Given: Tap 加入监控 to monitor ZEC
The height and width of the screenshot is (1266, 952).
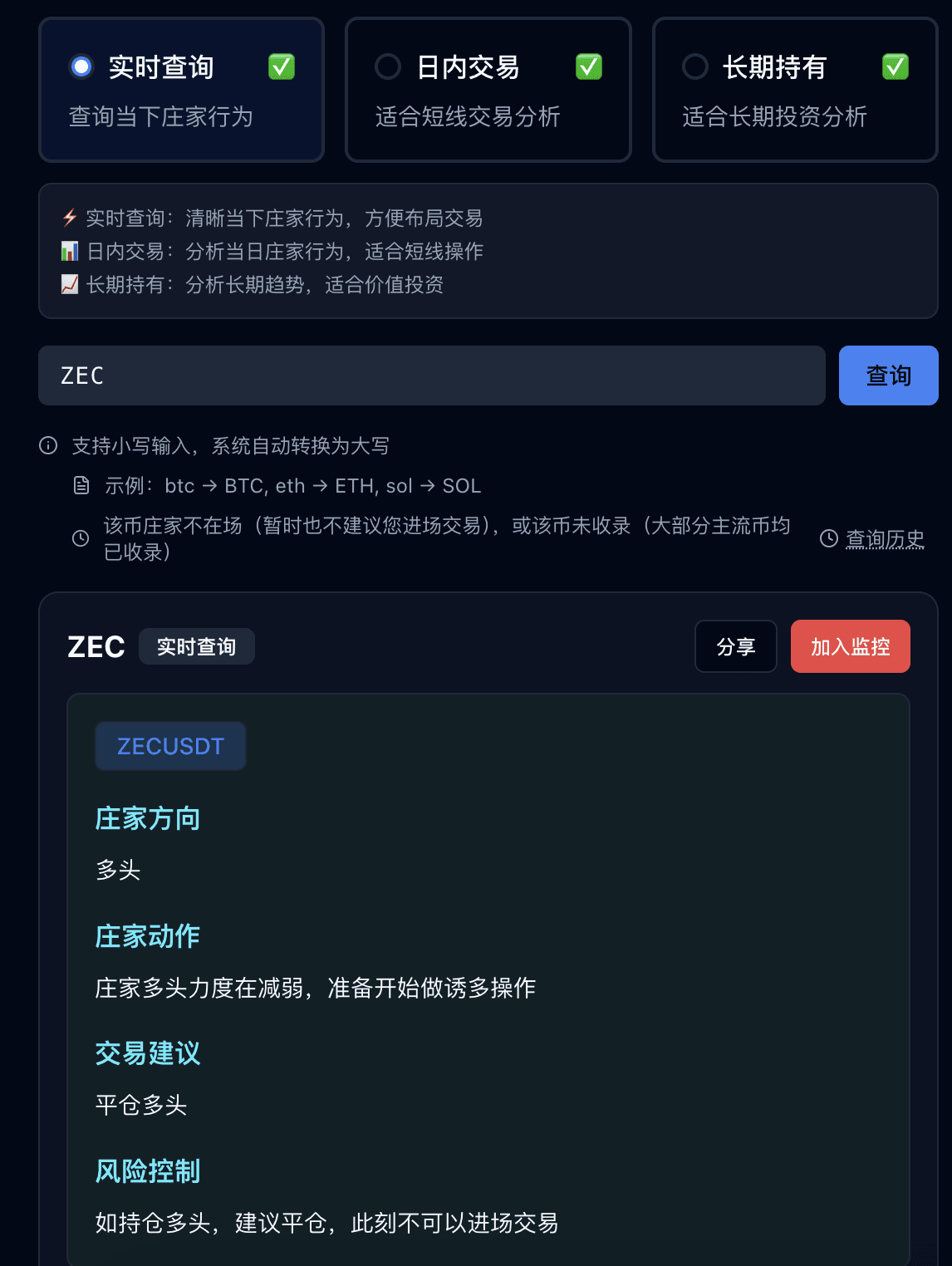Looking at the screenshot, I should [850, 646].
